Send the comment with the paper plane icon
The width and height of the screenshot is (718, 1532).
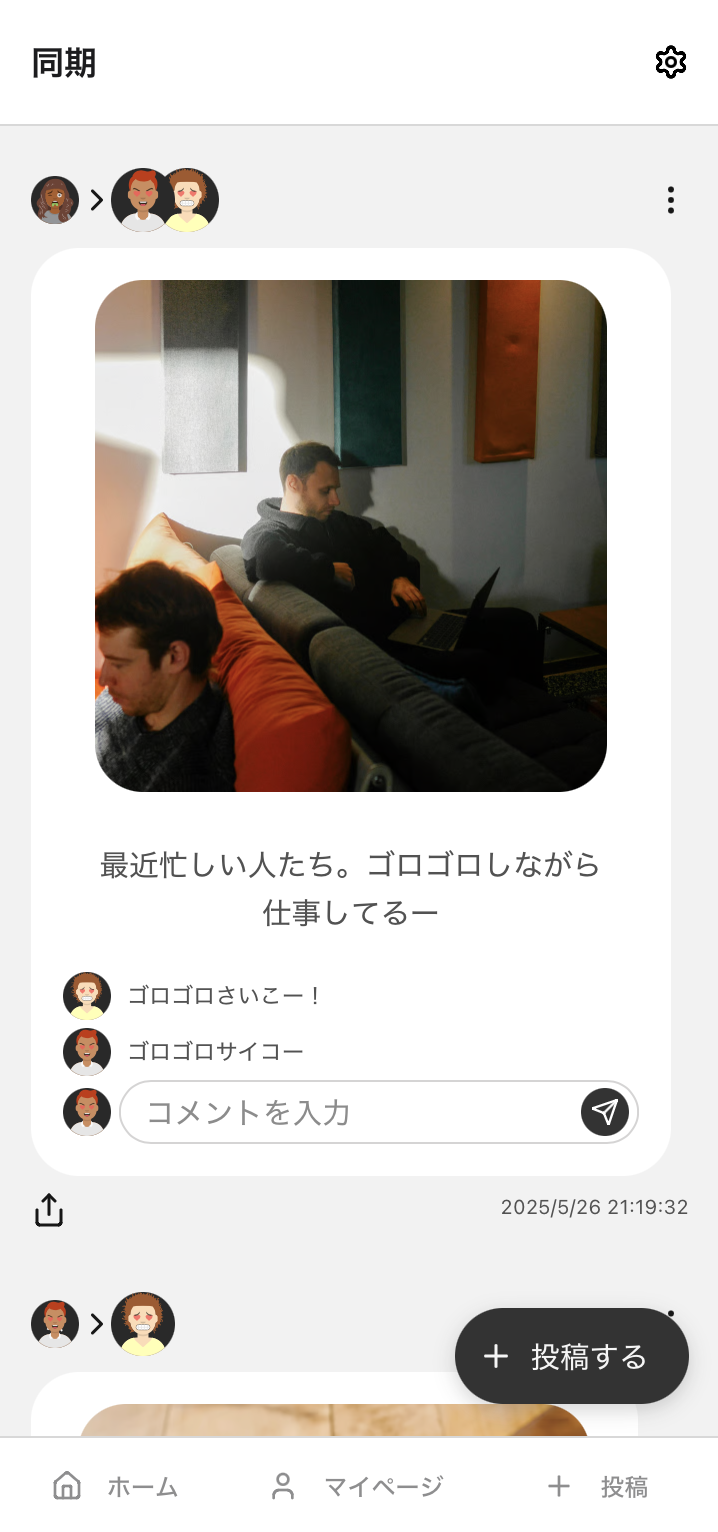pos(604,1112)
